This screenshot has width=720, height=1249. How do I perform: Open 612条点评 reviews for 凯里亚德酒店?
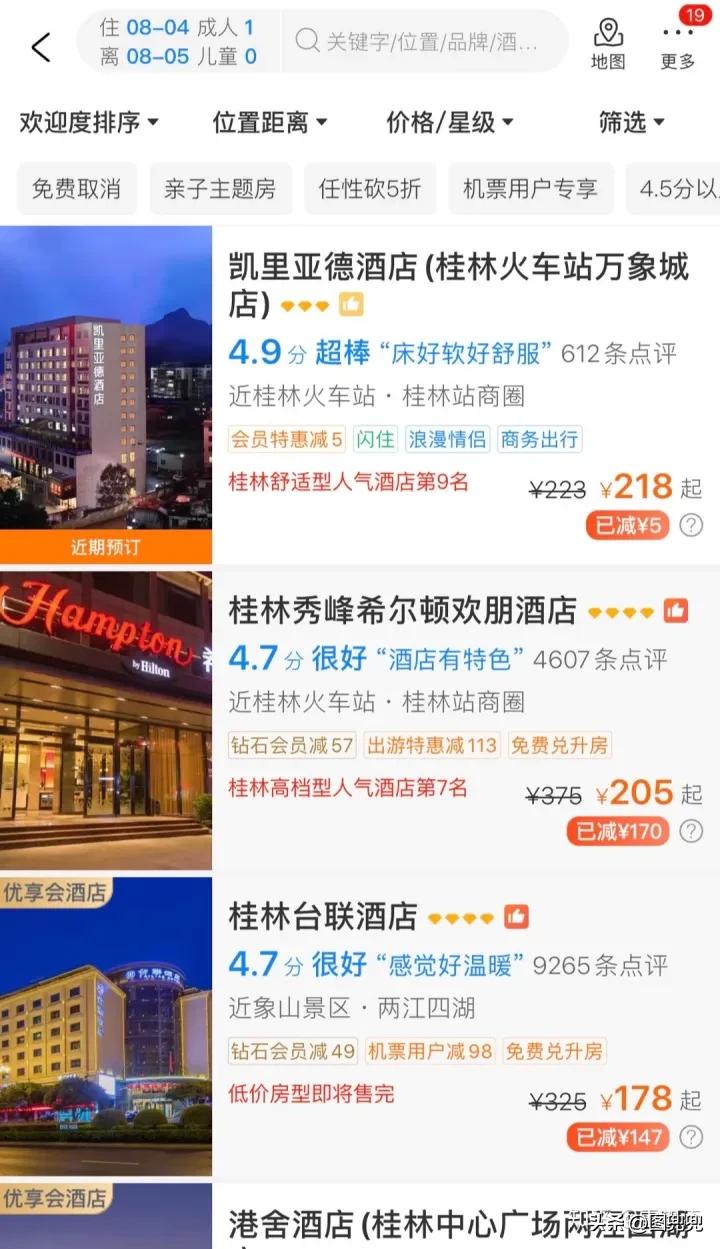621,352
